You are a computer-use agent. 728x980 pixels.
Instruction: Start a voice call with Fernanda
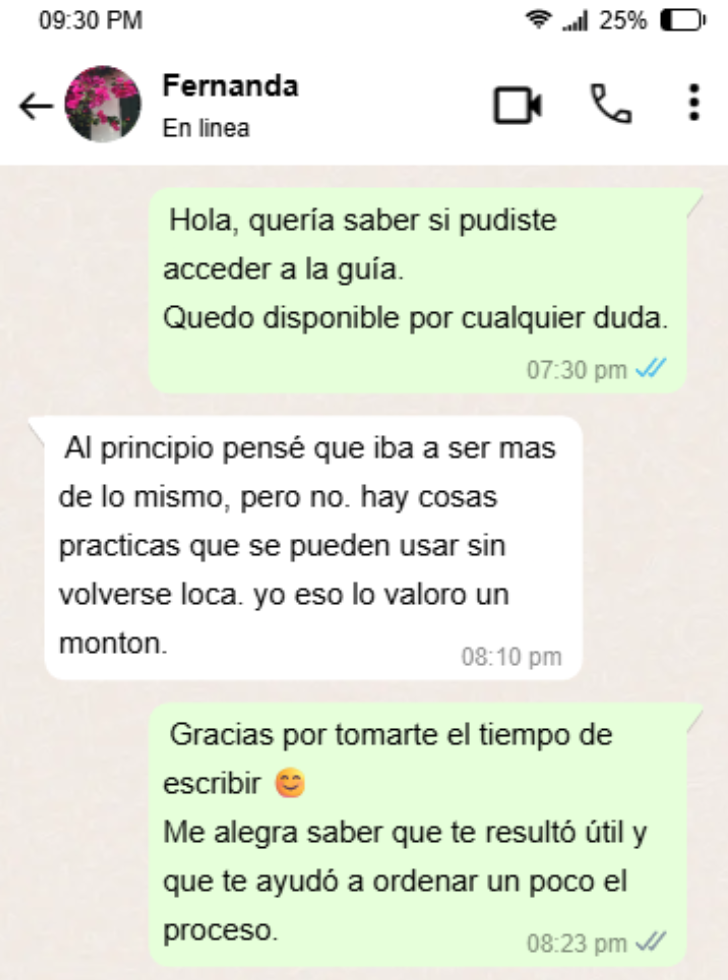(610, 104)
